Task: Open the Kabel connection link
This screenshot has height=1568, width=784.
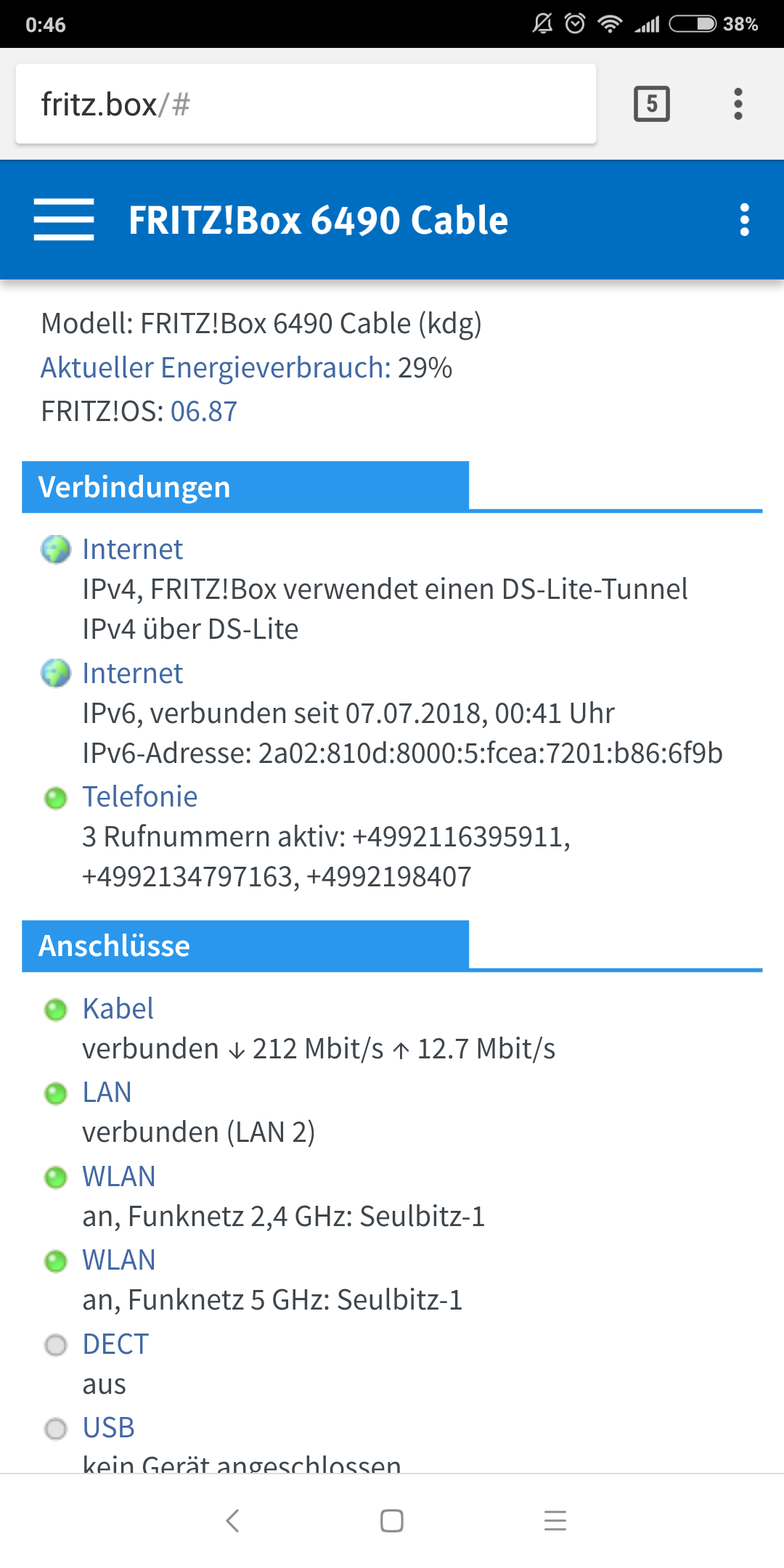Action: coord(118,1009)
